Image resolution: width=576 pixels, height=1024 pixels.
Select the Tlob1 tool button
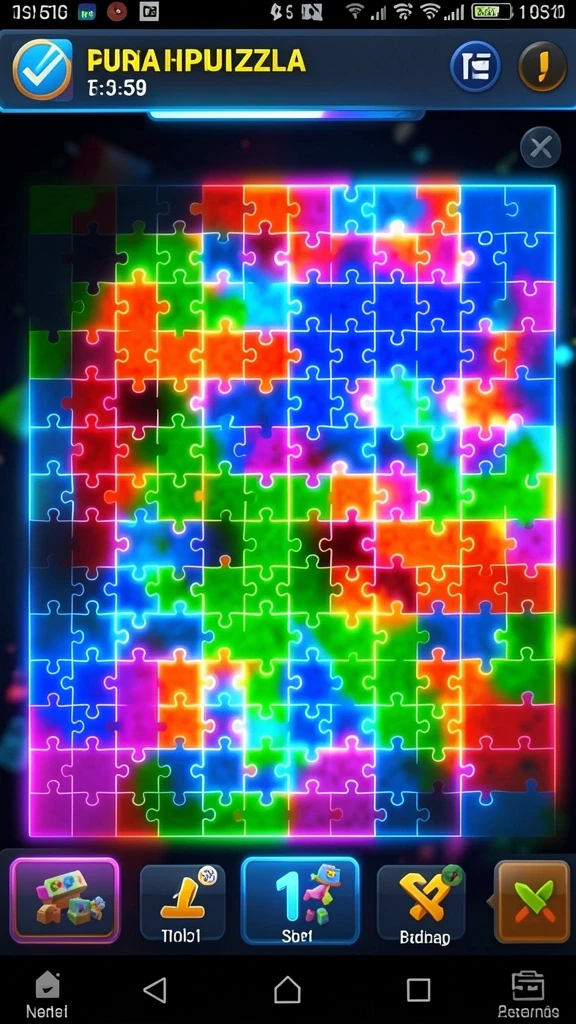point(182,904)
